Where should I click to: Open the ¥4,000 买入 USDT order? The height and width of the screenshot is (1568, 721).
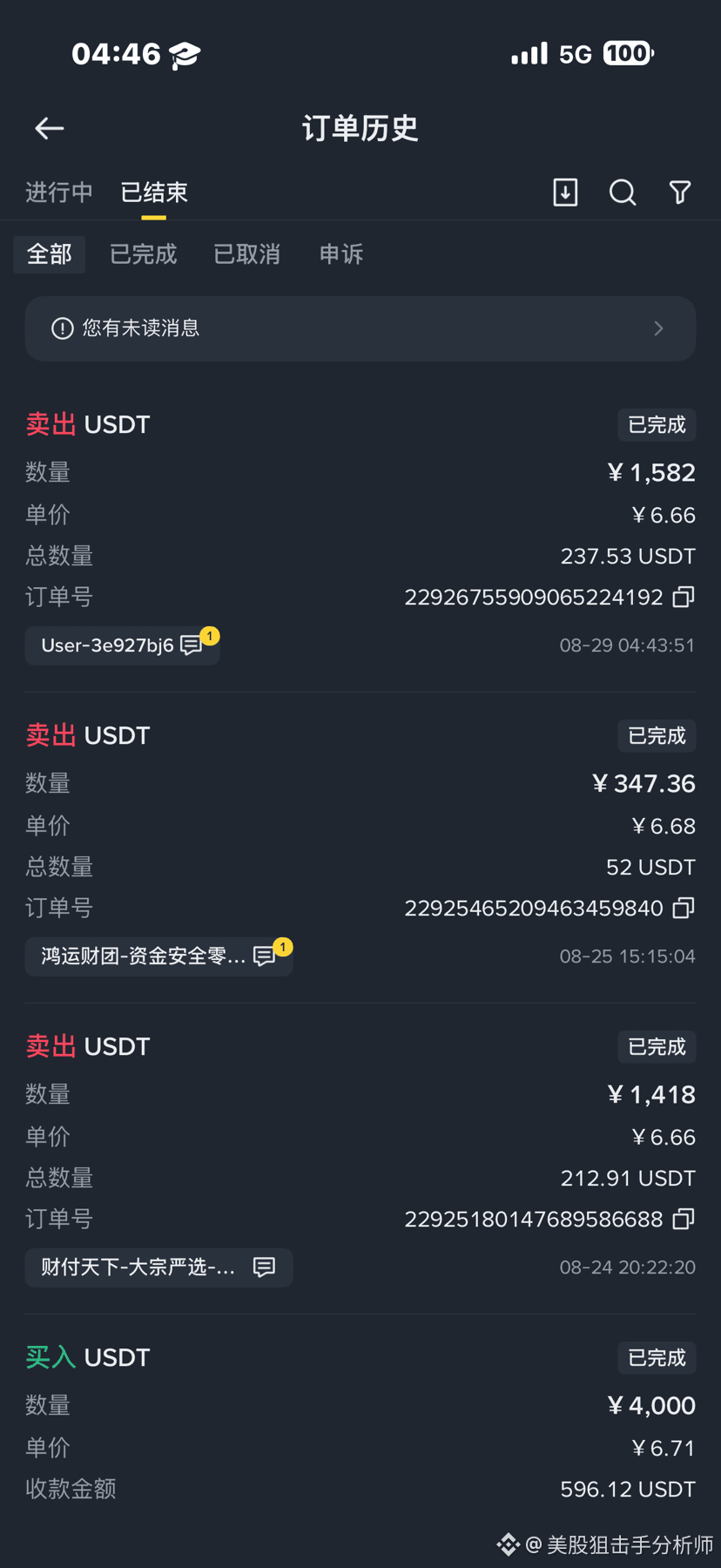360,1424
